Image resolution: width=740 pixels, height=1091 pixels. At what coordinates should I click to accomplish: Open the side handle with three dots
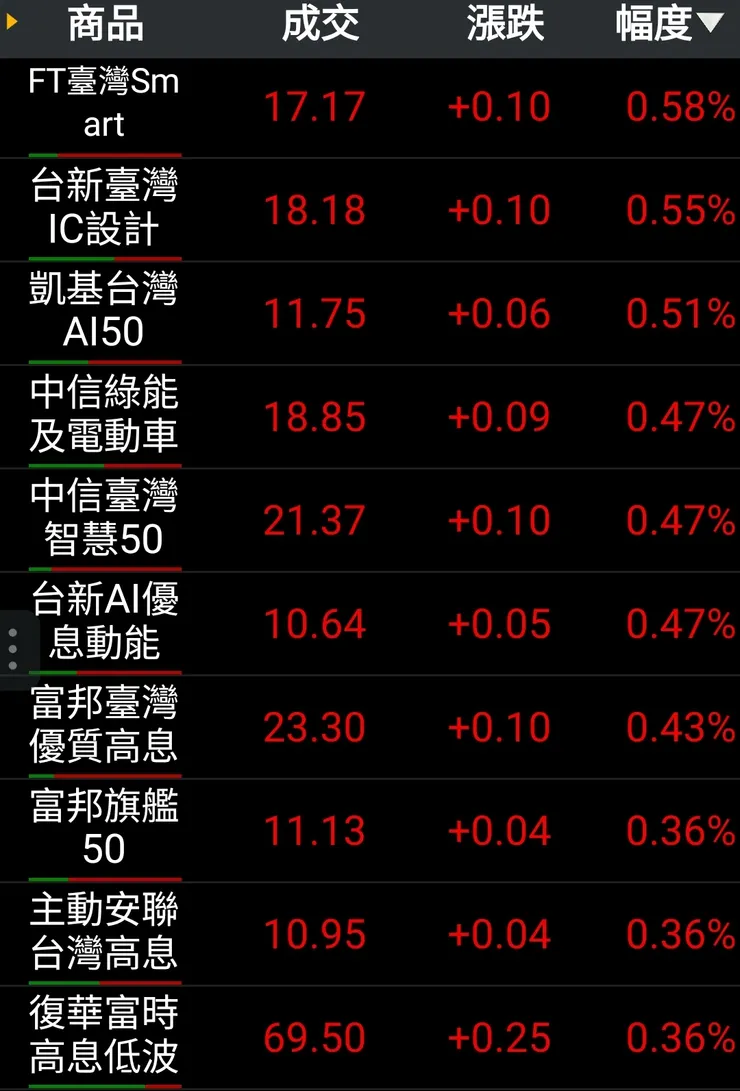pos(12,649)
